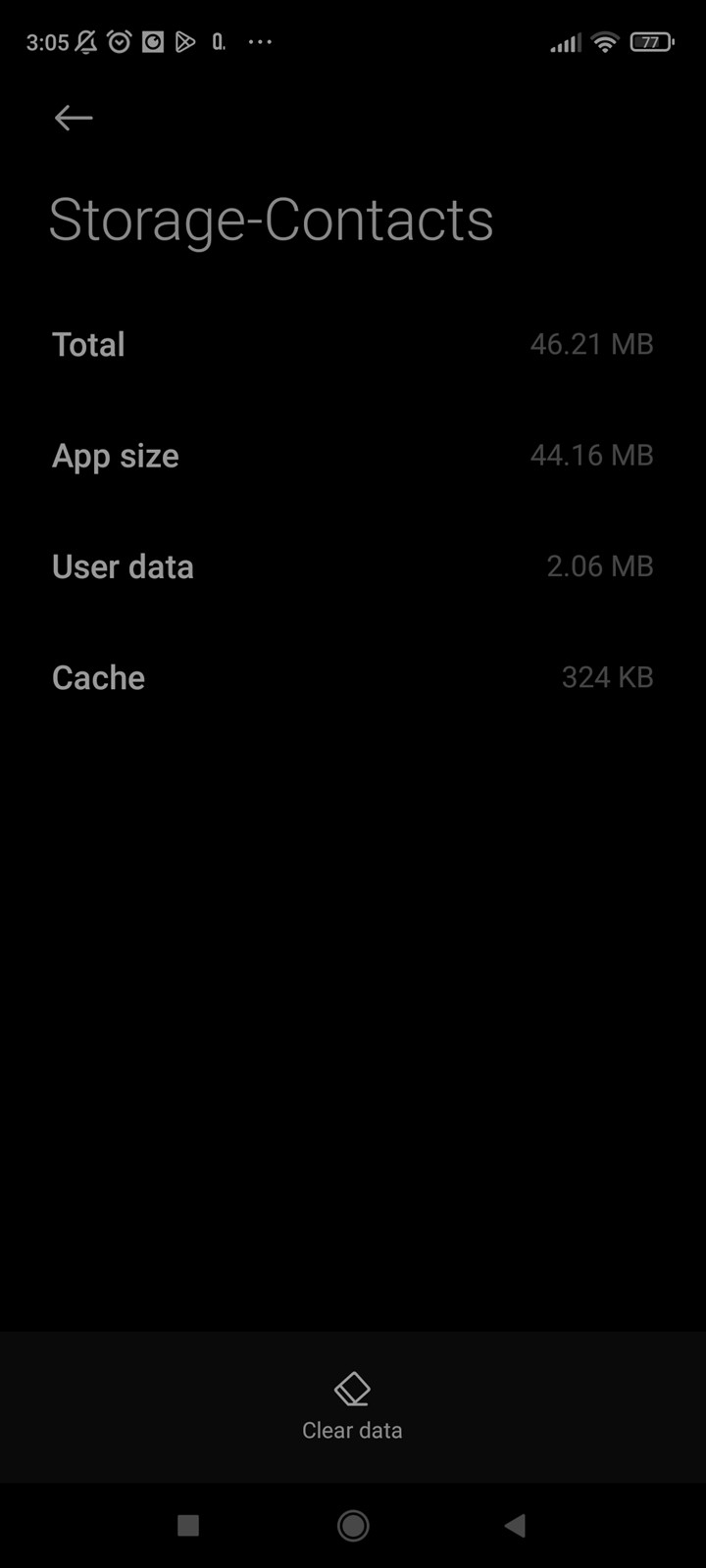Go back using the top arrow
The image size is (706, 1568).
coord(74,118)
